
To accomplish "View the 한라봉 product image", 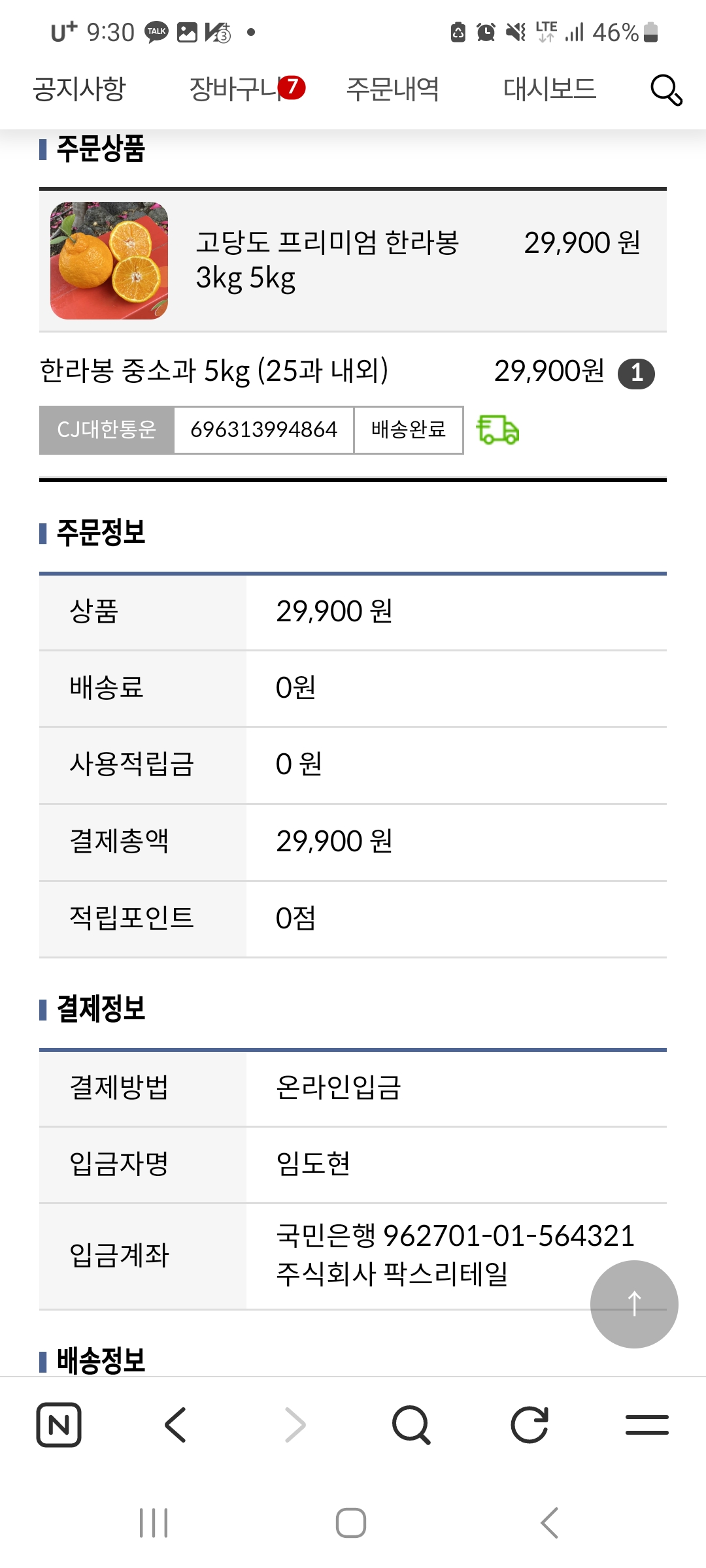I will pyautogui.click(x=109, y=261).
